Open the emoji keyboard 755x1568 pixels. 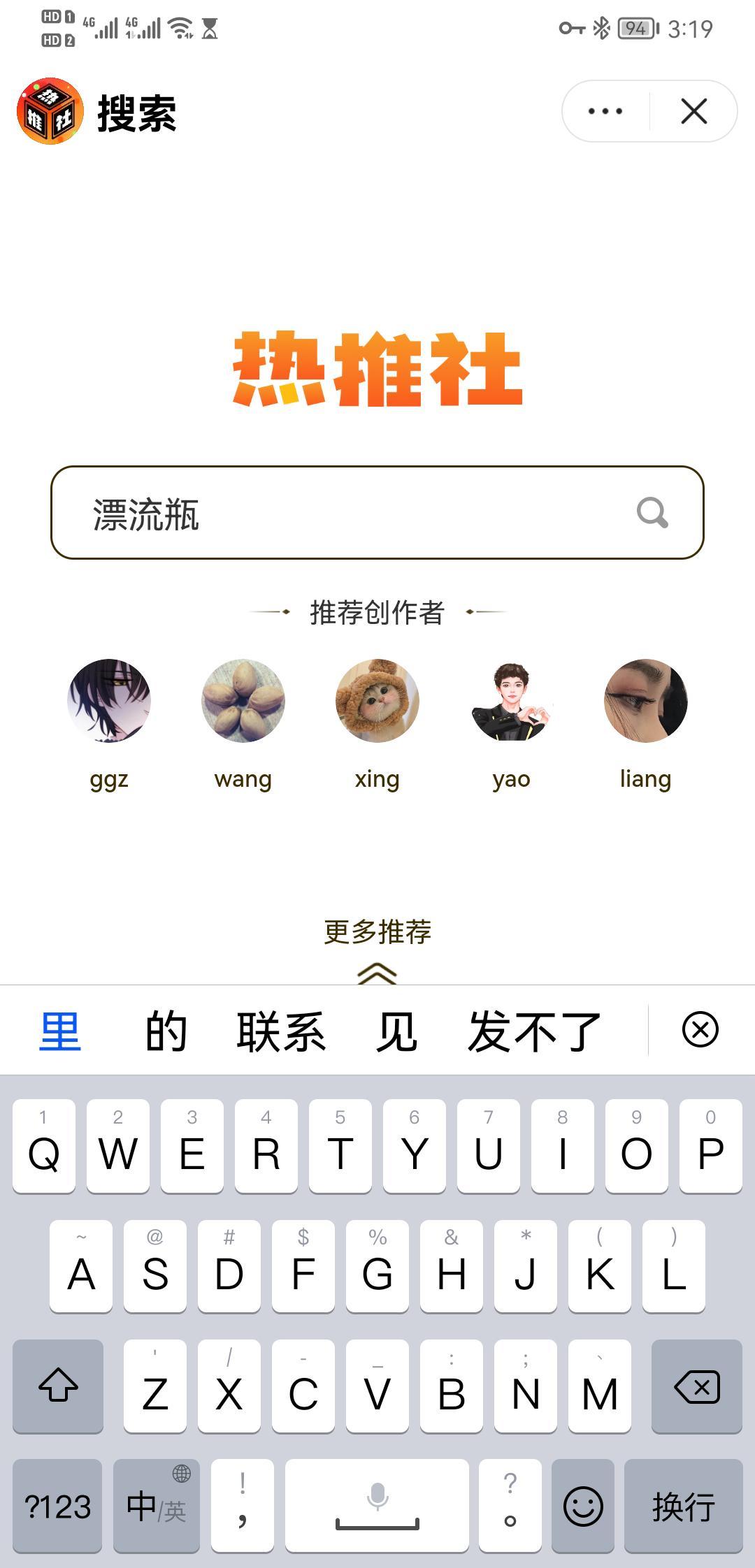(583, 1507)
